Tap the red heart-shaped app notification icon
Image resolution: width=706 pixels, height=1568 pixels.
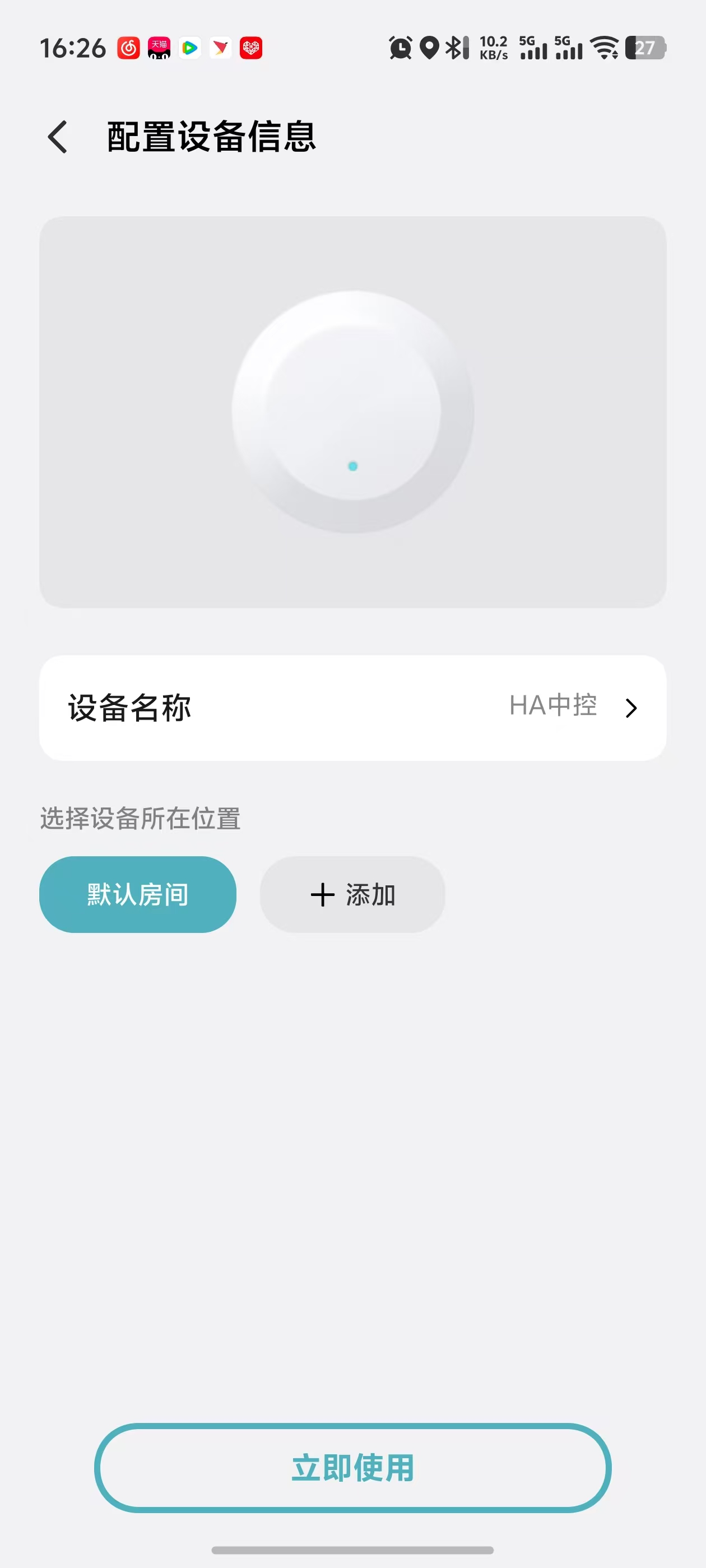coord(251,48)
